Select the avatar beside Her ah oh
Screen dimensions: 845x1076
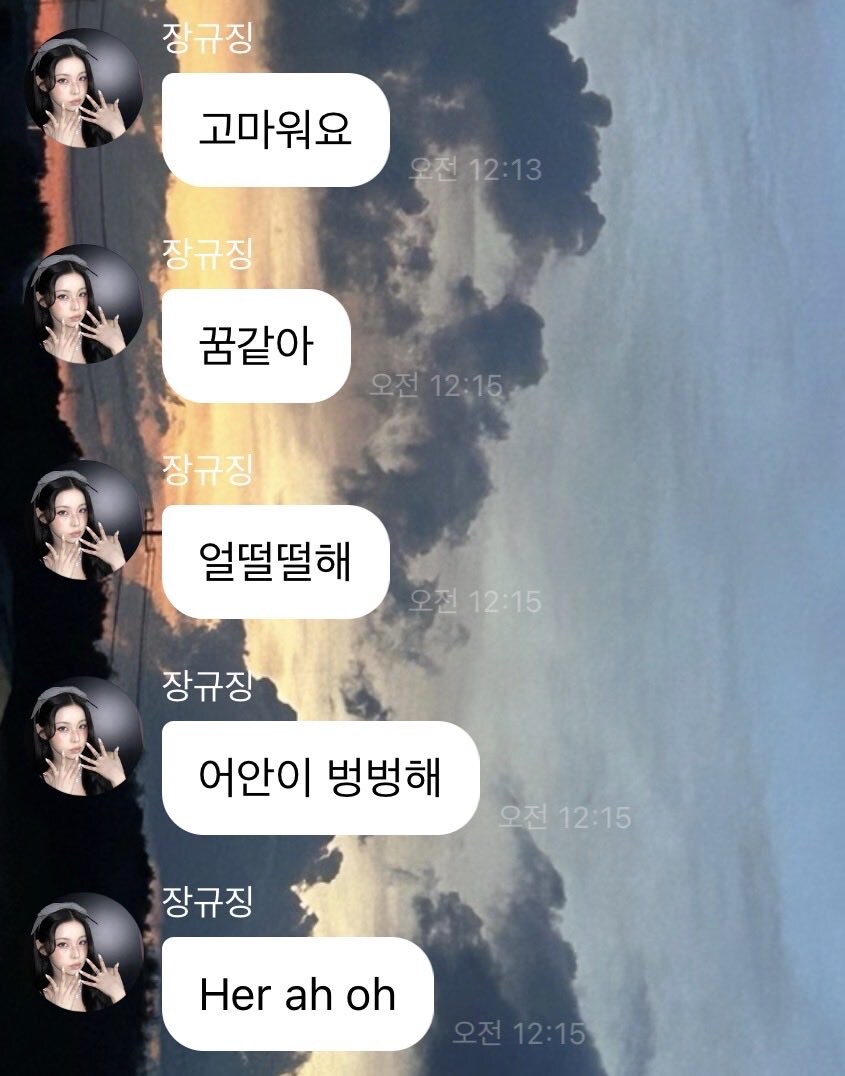click(82, 952)
